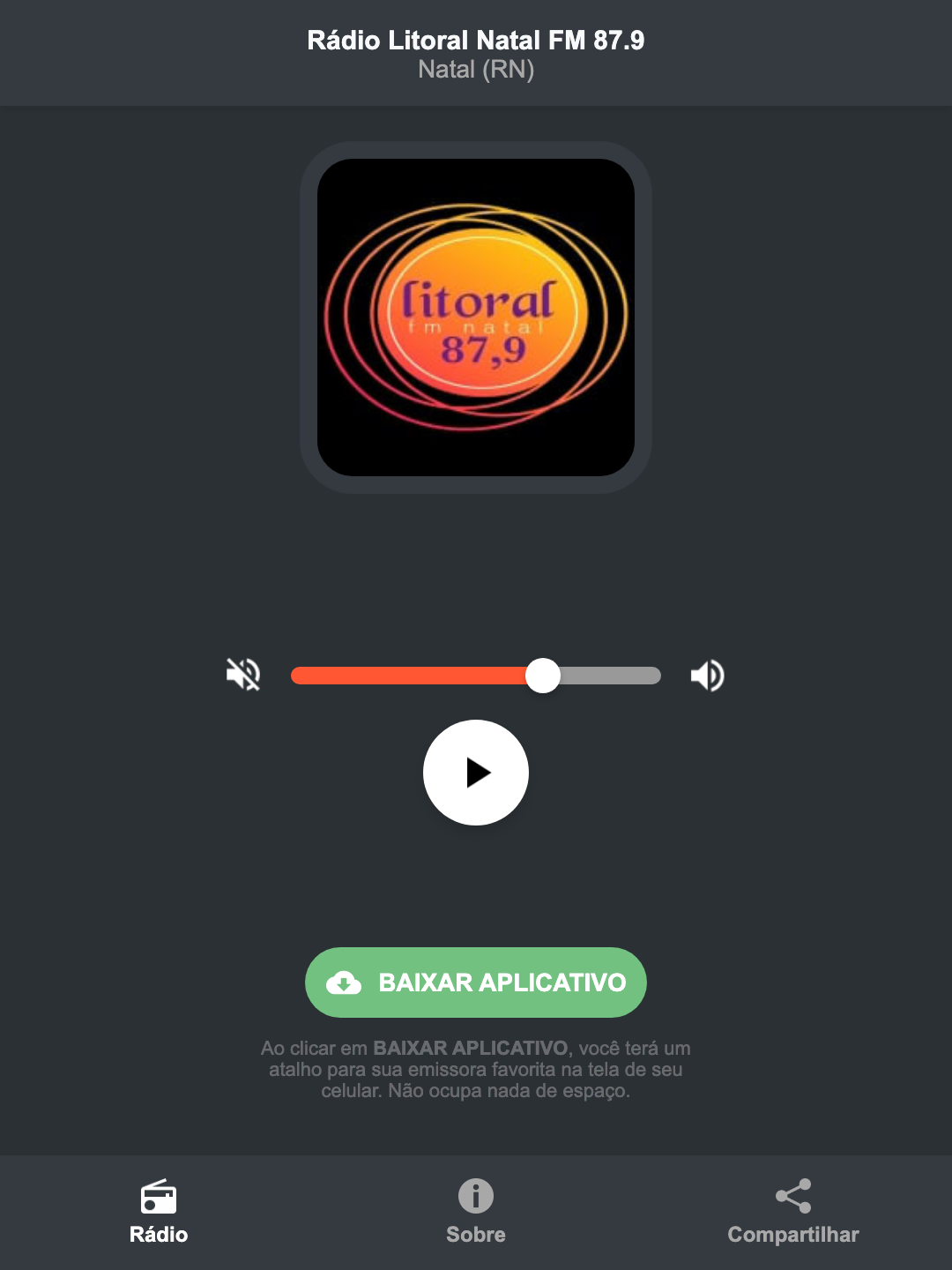Click the BAIXAR APLICATIVO button

475,982
